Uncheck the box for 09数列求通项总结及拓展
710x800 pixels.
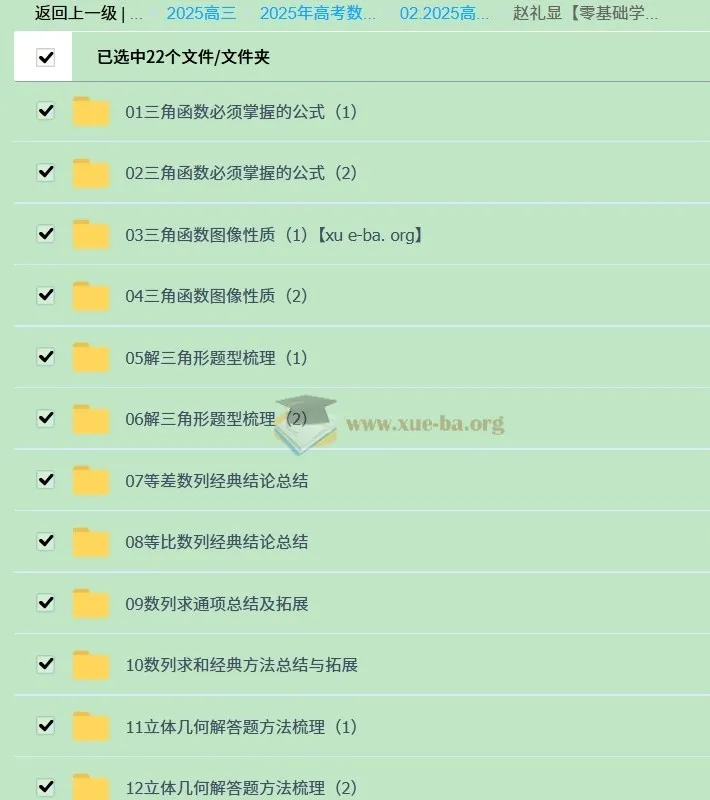click(x=45, y=602)
